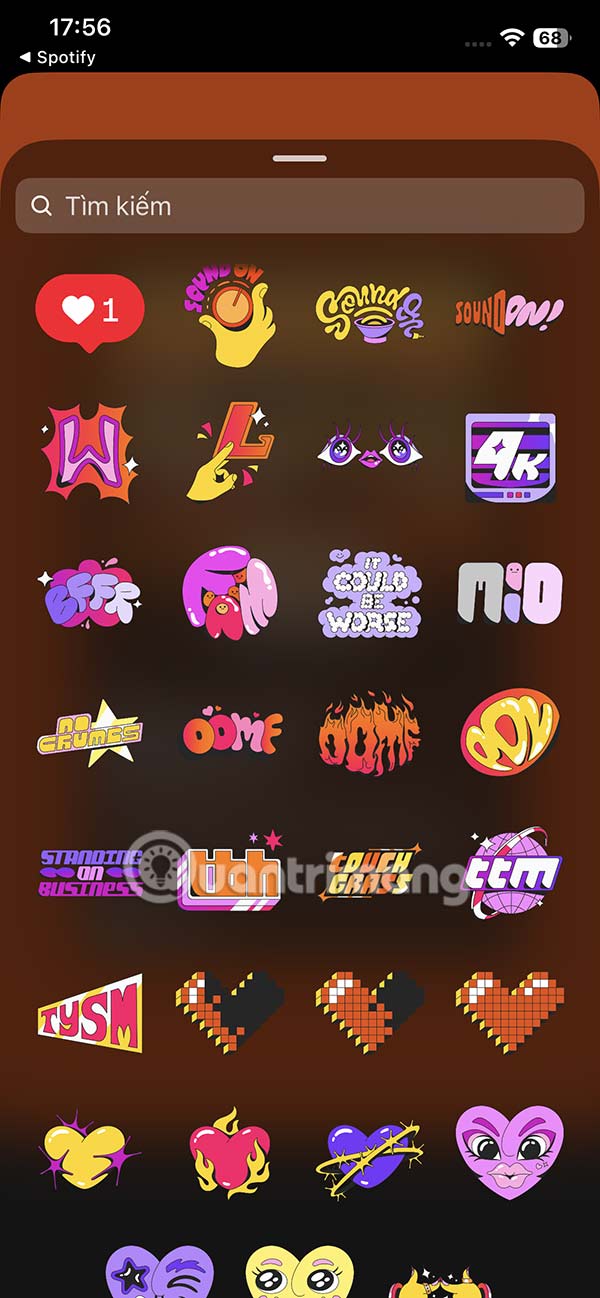Add the Standing On Business sticker
Viewport: 600px width, 1298px height.
coord(90,872)
